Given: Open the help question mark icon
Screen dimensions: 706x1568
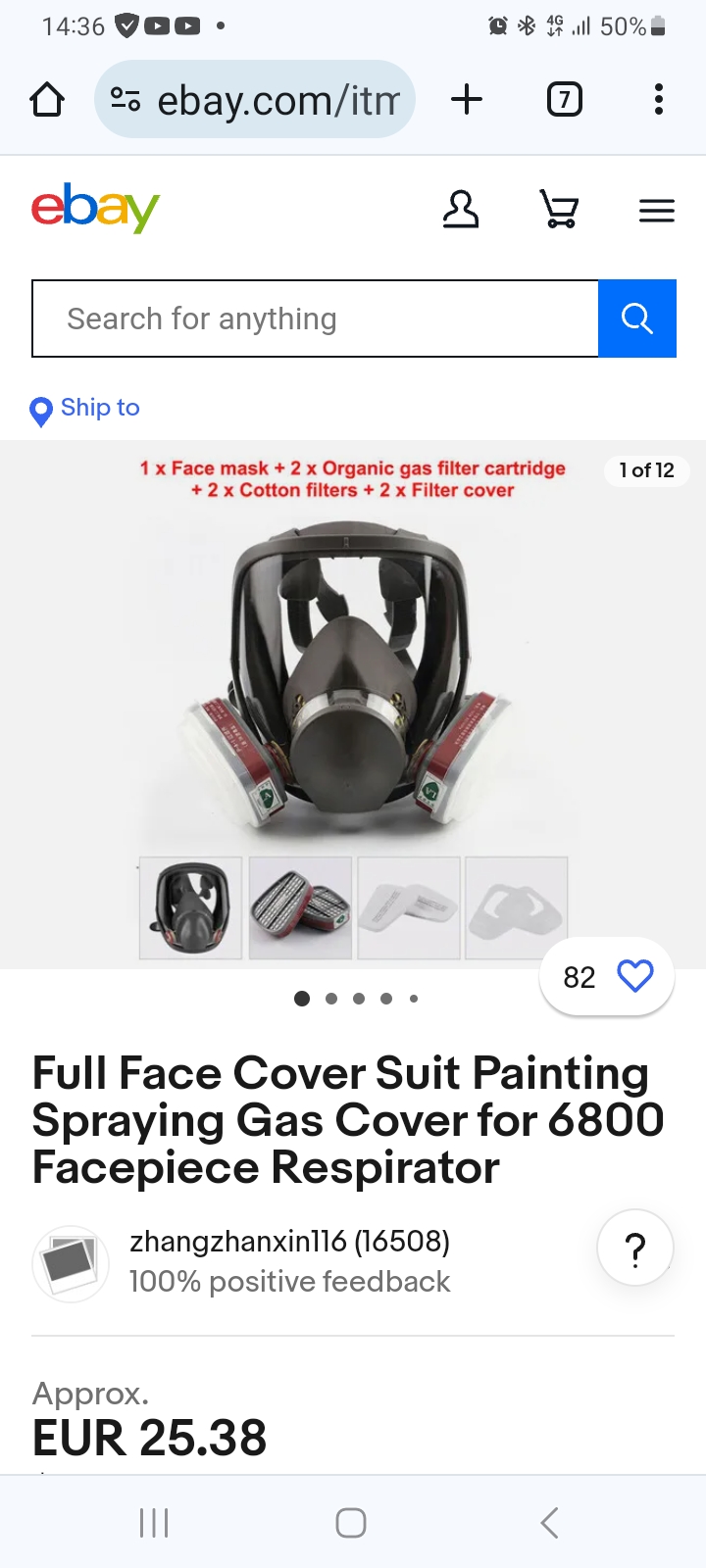Looking at the screenshot, I should (634, 1247).
